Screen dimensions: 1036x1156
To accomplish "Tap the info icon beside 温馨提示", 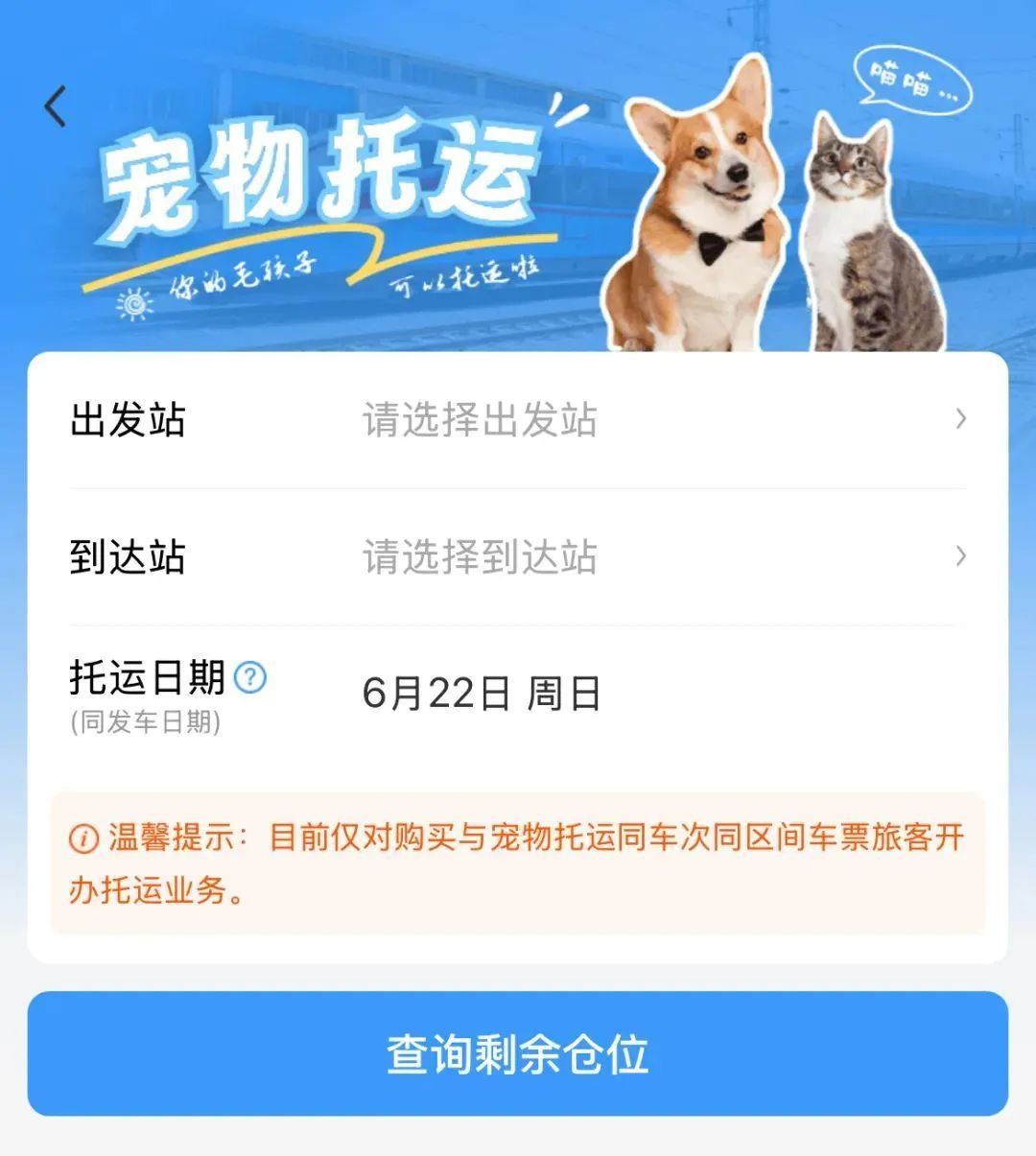I will click(x=85, y=837).
